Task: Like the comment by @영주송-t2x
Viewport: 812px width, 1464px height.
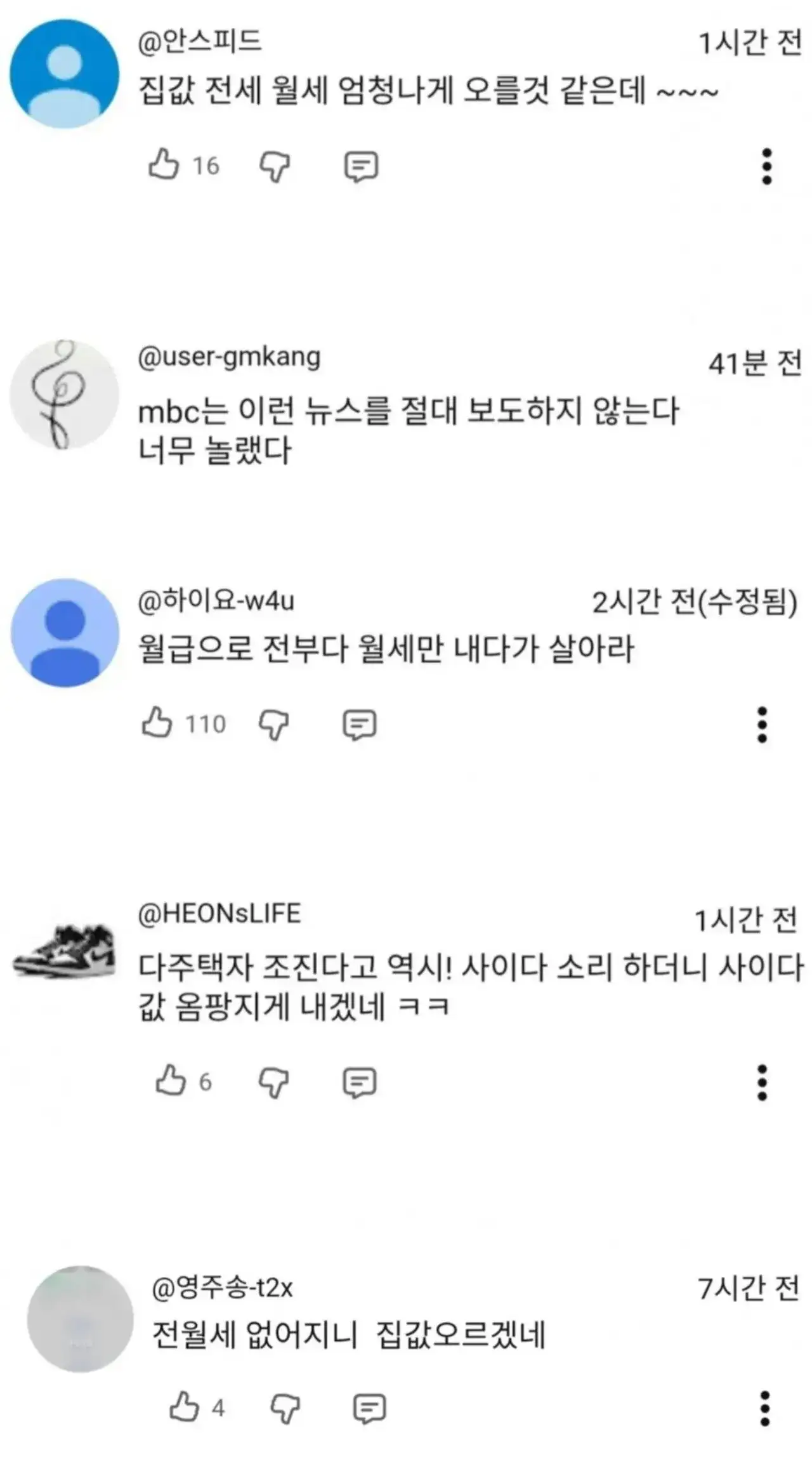Action: click(185, 1408)
